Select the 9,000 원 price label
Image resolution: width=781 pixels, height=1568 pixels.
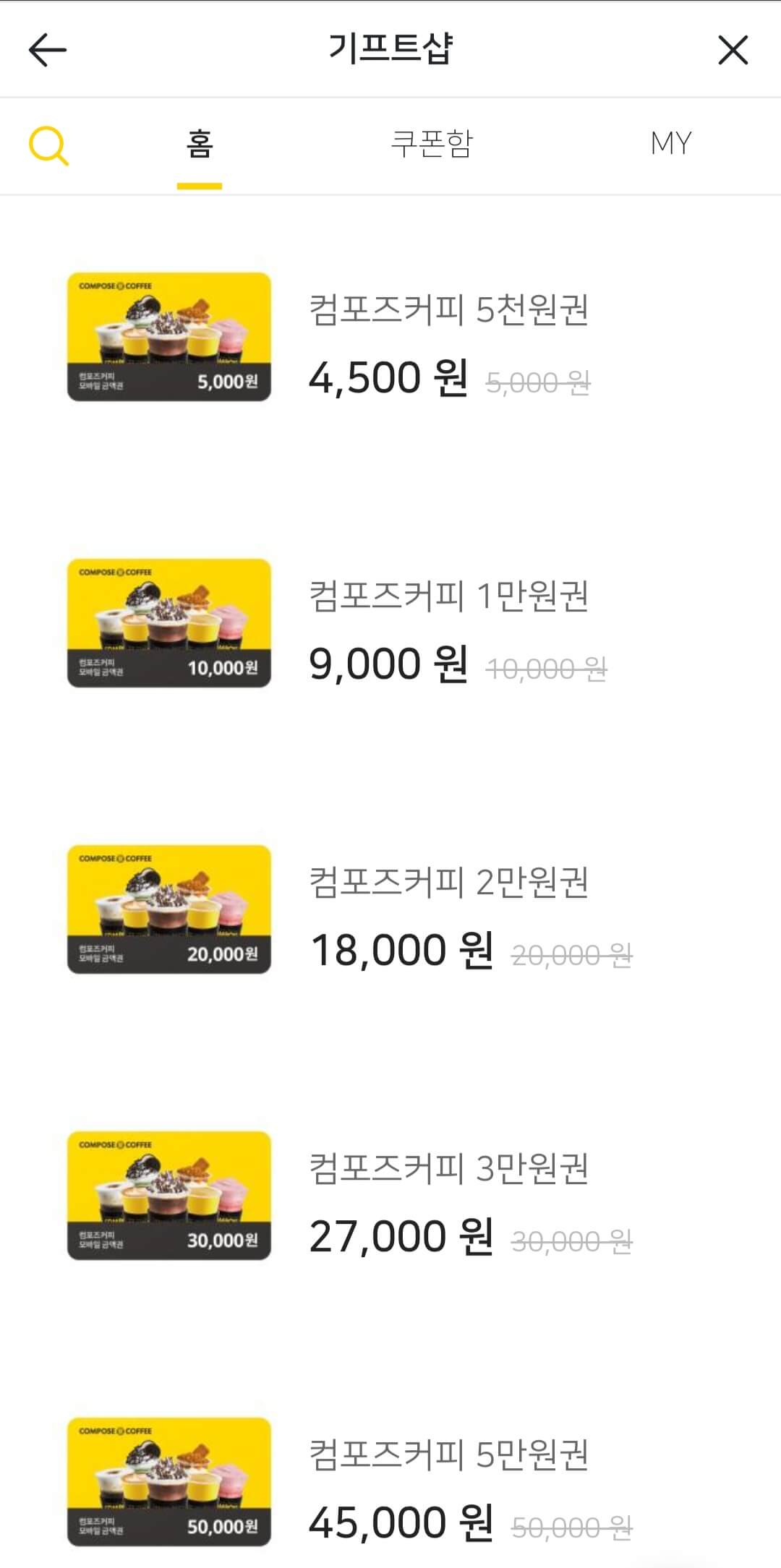coord(388,664)
